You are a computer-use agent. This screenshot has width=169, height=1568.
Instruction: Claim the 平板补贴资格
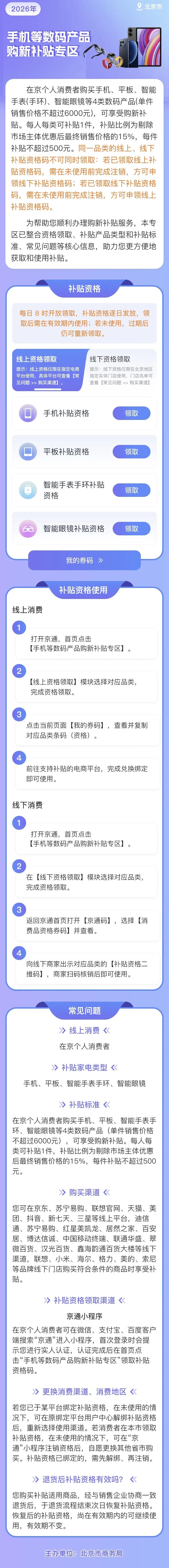131,452
